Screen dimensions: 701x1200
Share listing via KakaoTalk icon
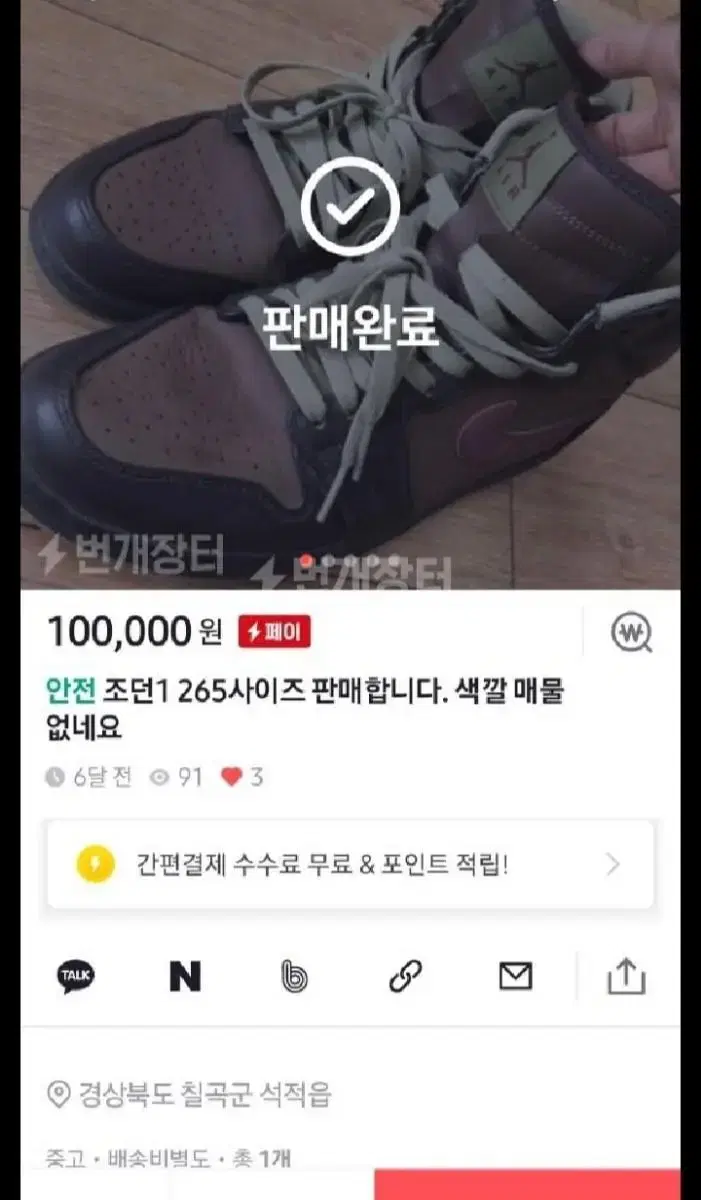coord(76,976)
